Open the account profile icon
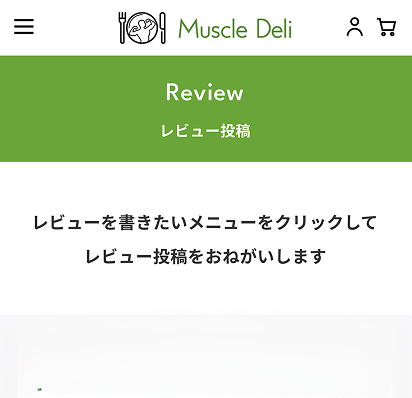 coord(355,27)
